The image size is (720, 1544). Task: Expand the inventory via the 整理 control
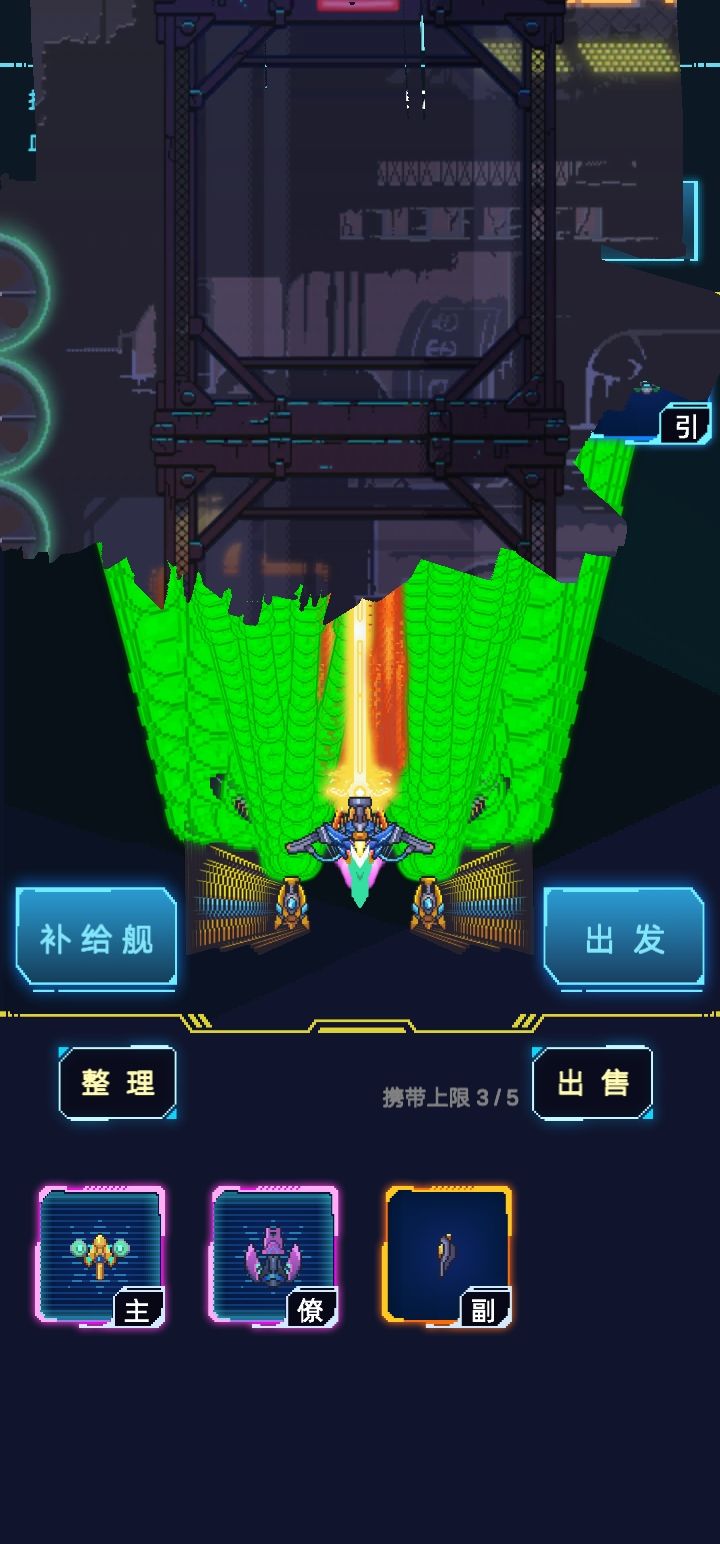point(117,1081)
